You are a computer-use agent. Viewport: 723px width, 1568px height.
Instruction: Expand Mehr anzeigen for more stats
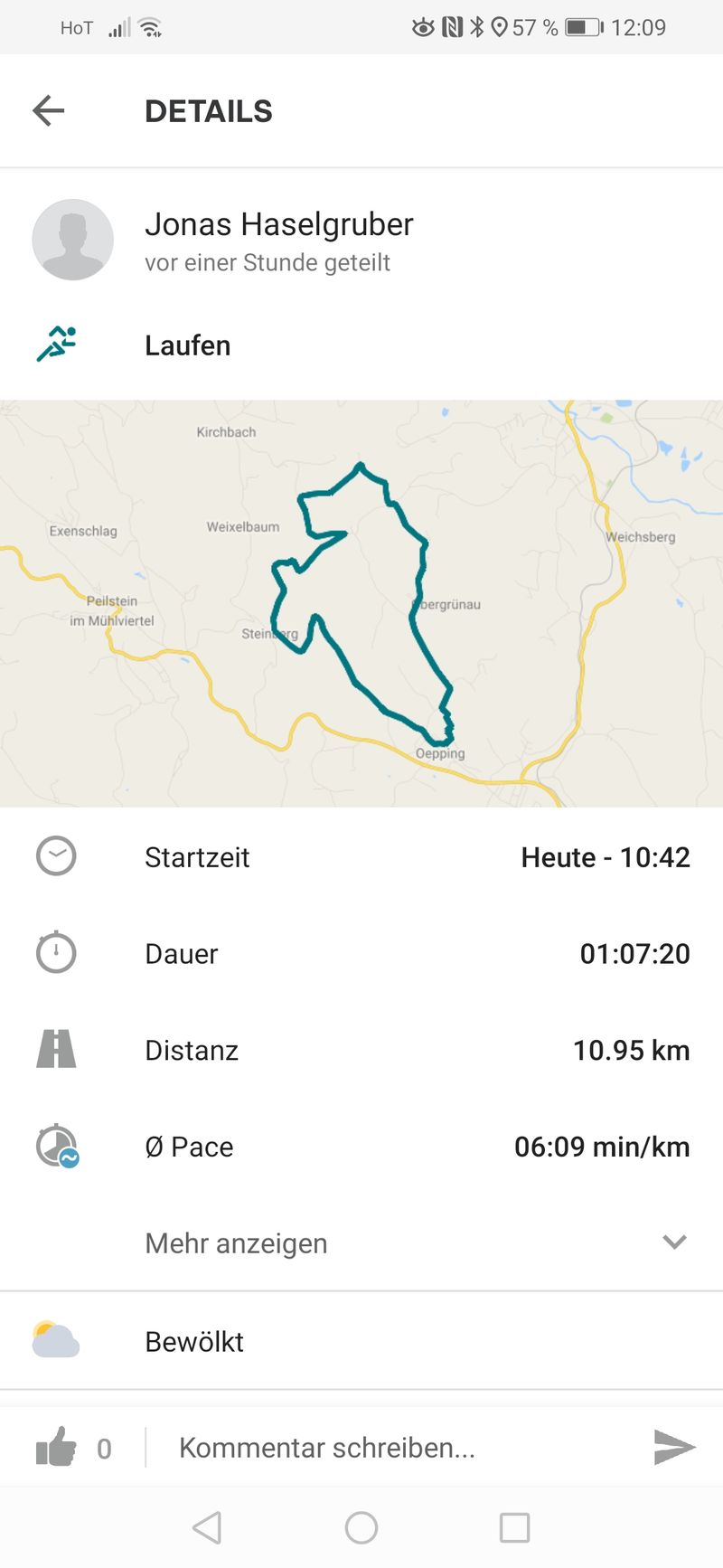point(361,1243)
